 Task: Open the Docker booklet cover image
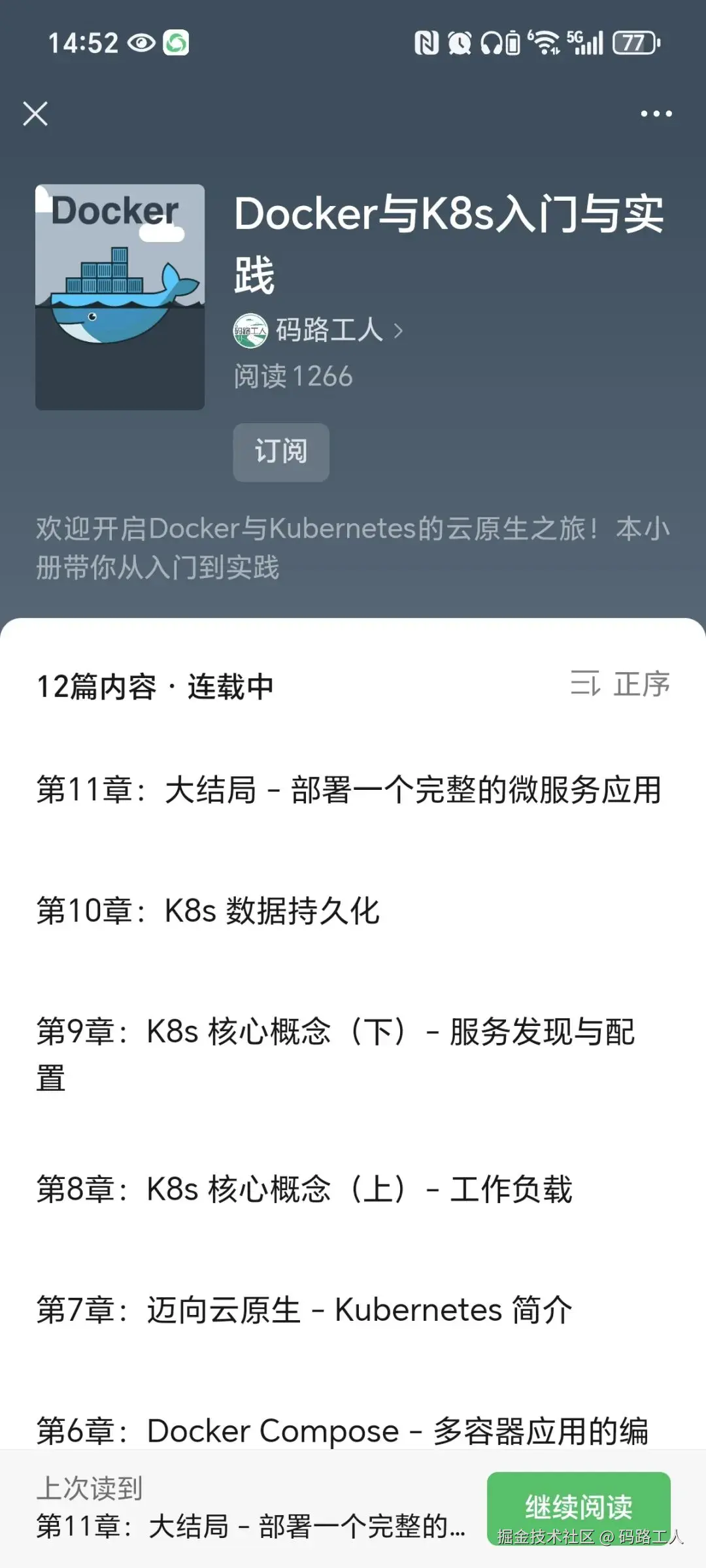click(120, 298)
